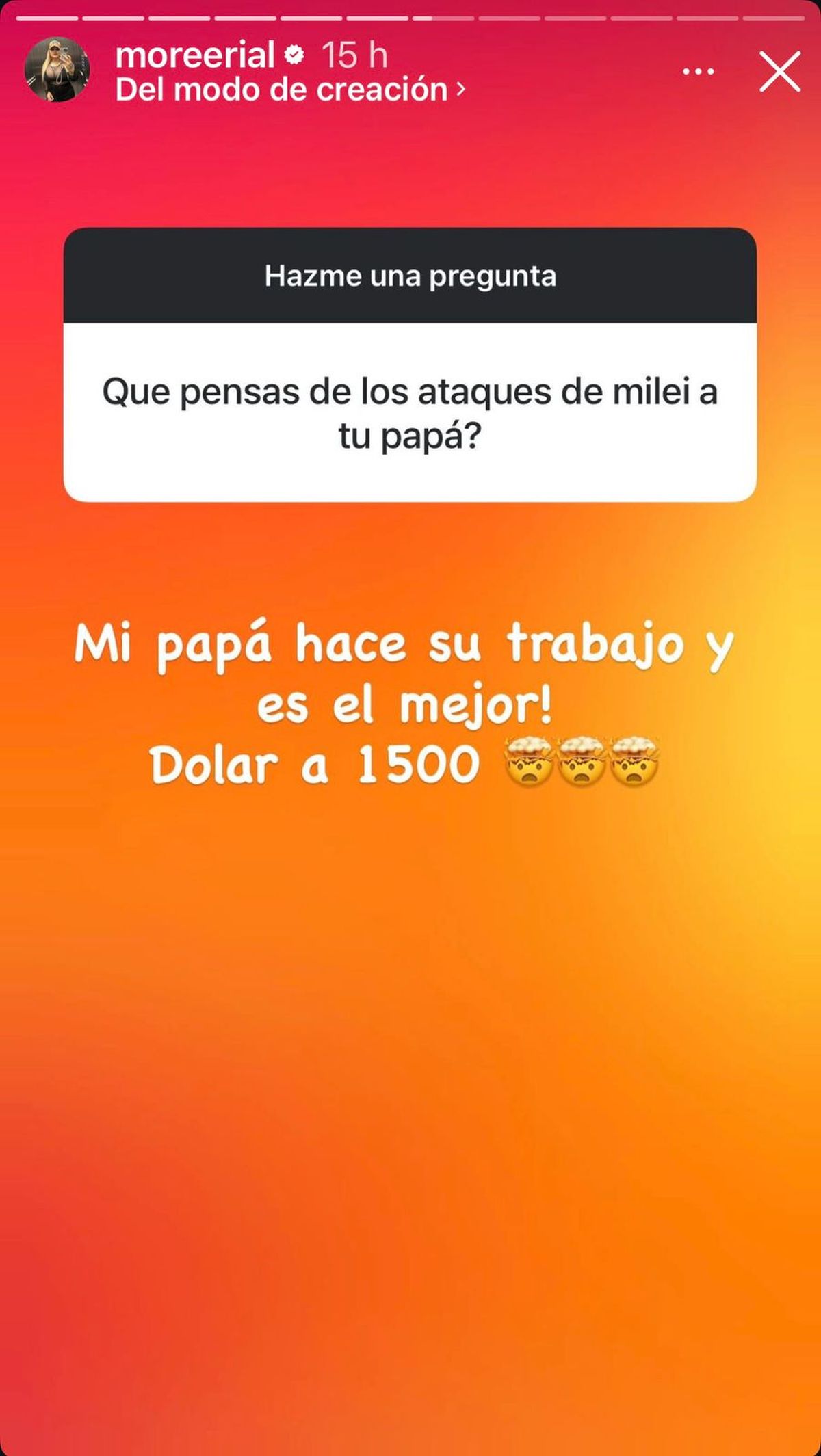Close the story viewer
This screenshot has width=821, height=1456.
779,71
